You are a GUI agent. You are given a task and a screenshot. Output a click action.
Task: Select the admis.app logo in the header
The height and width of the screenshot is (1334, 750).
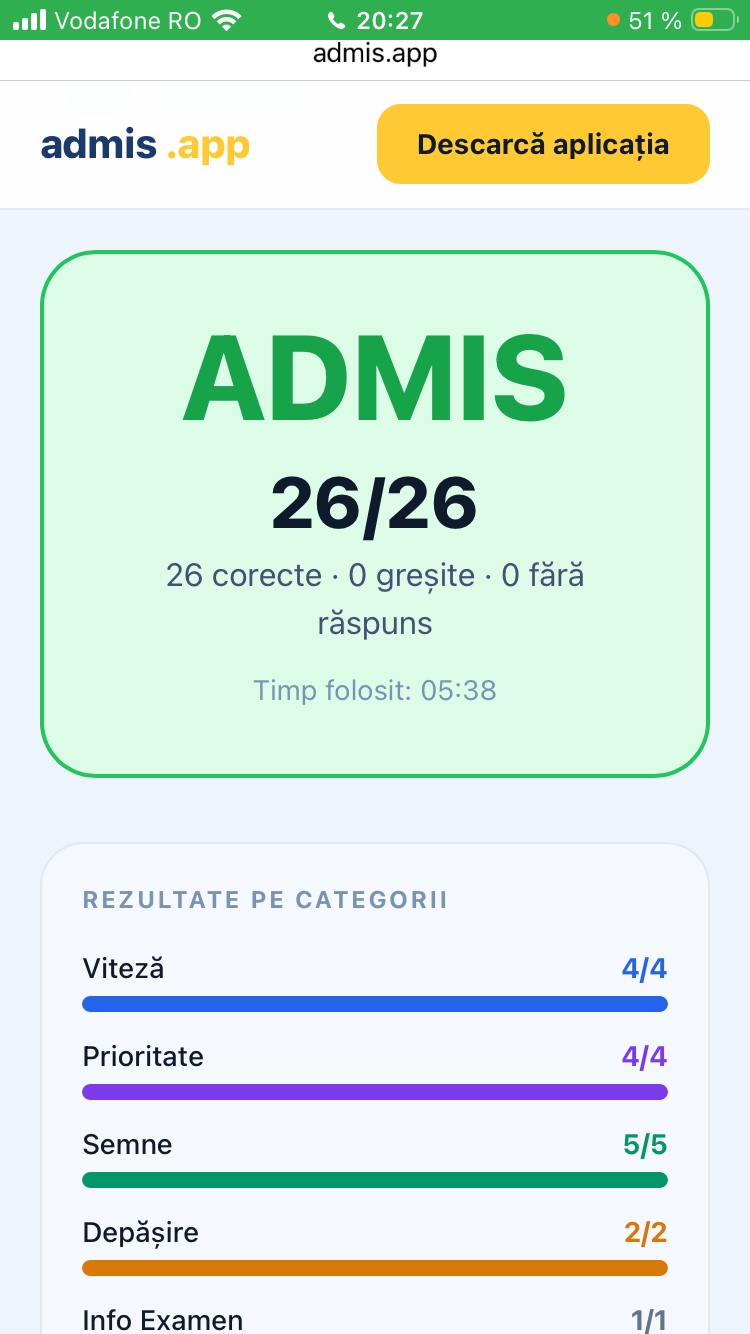pyautogui.click(x=145, y=143)
